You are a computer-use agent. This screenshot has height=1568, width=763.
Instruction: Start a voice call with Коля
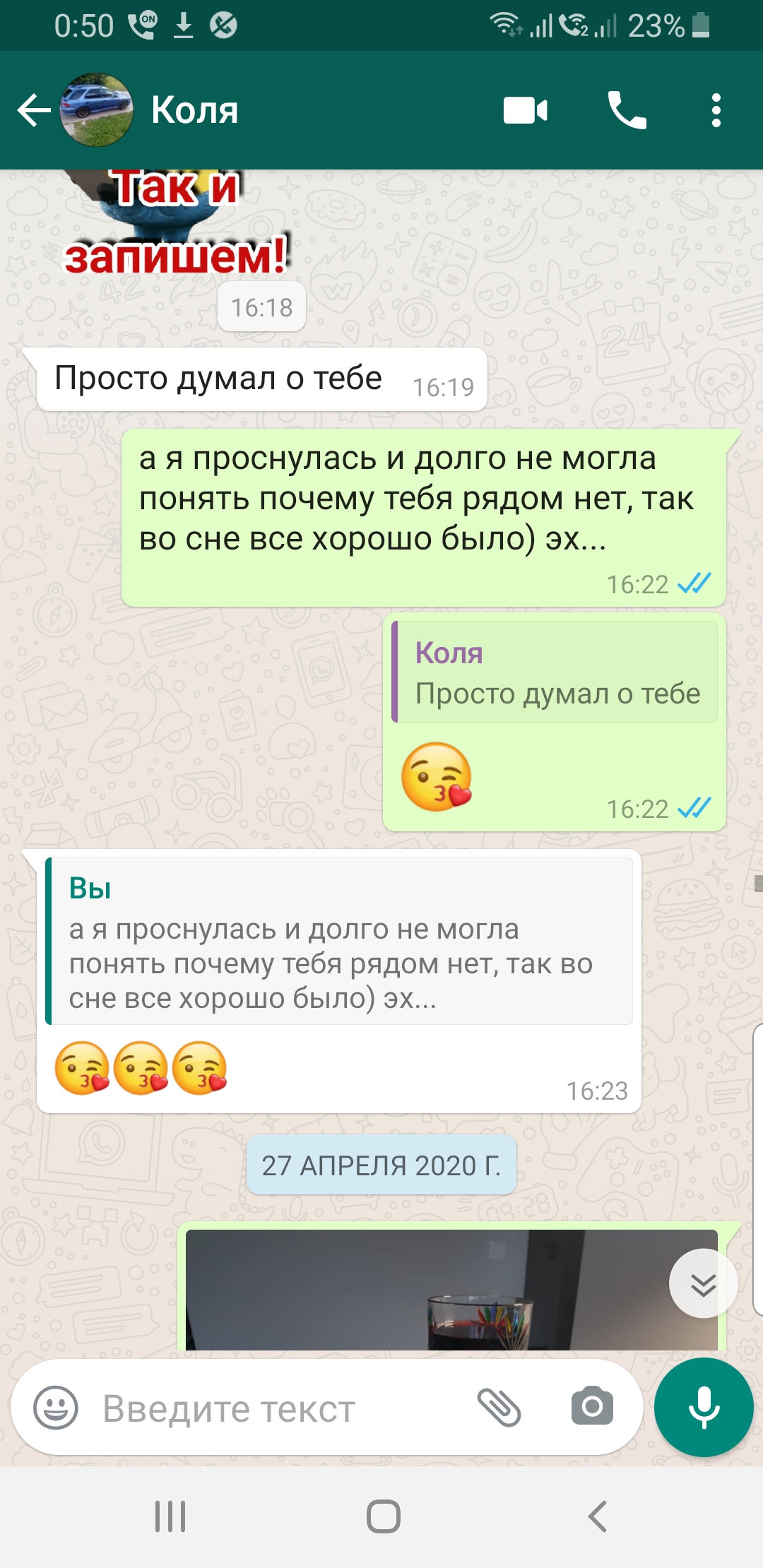coord(627,111)
